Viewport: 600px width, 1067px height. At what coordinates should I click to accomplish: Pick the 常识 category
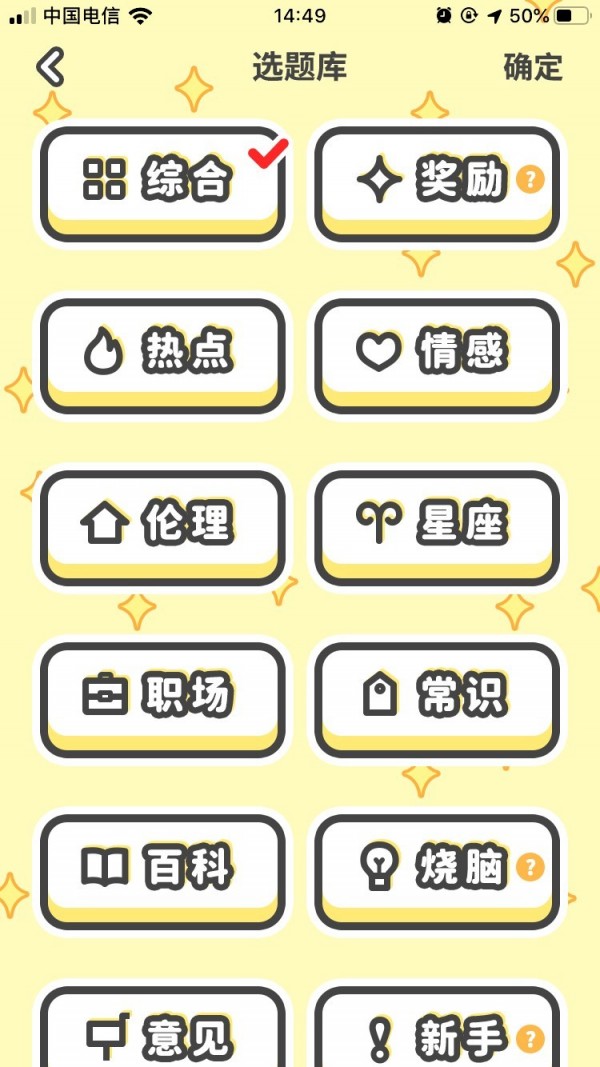pyautogui.click(x=436, y=696)
